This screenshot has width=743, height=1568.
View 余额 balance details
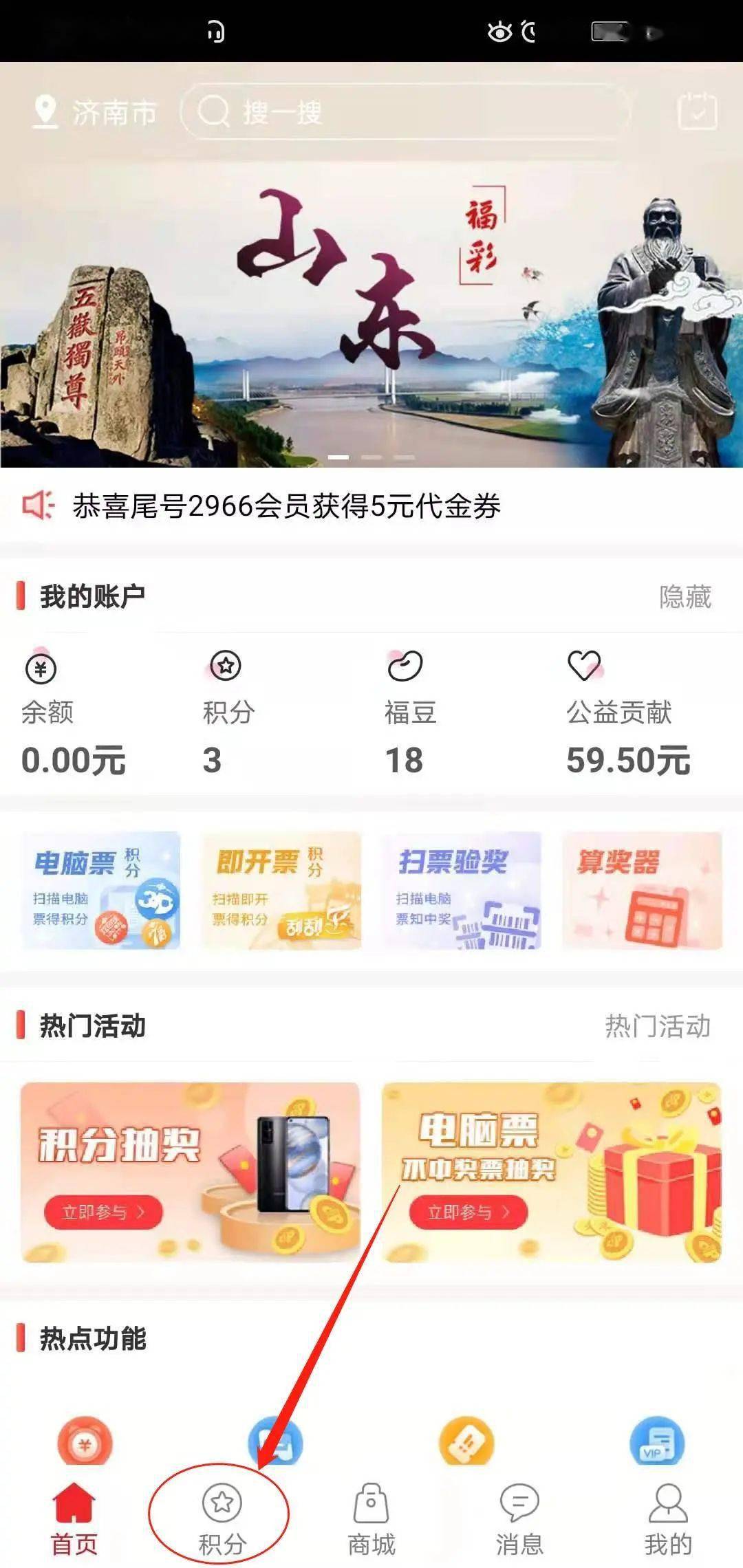point(73,715)
